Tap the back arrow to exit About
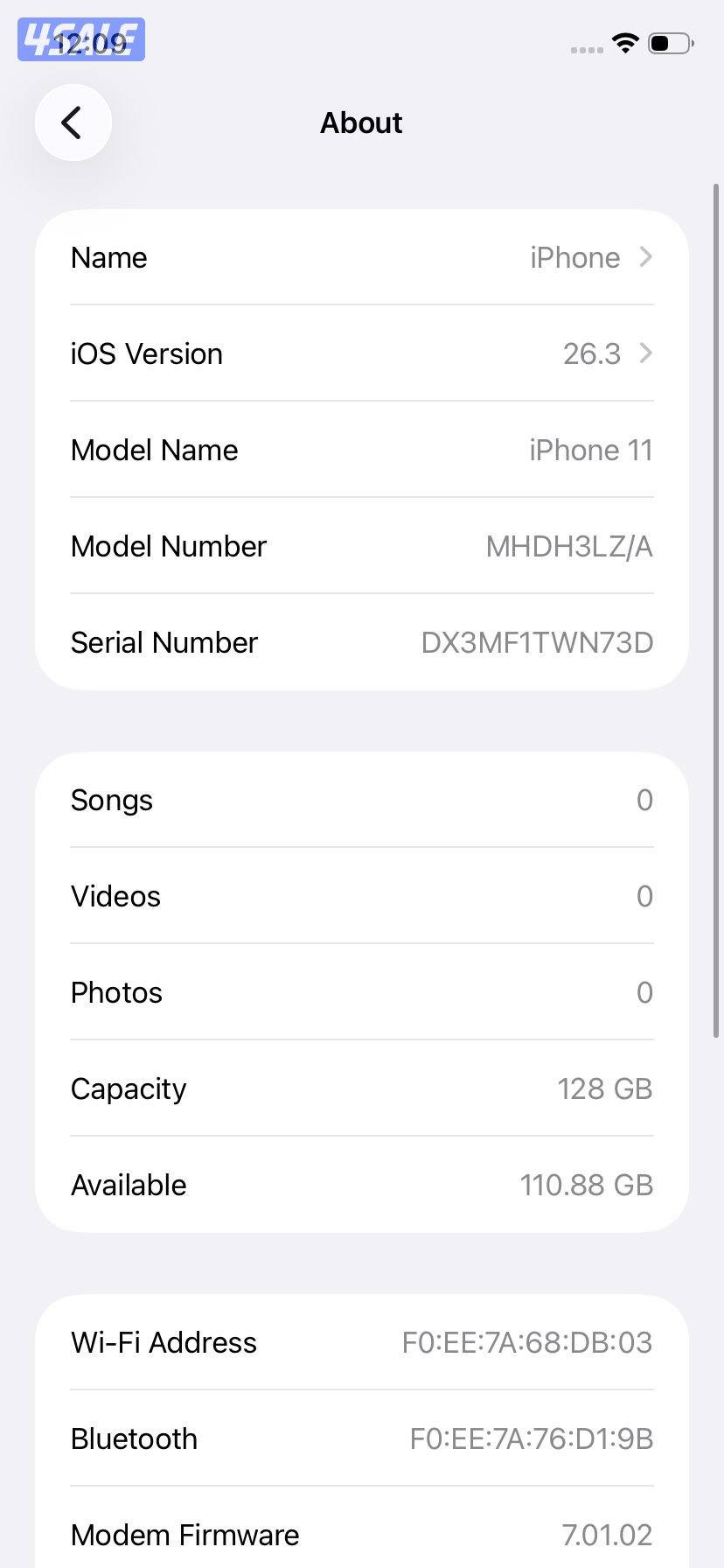 click(x=73, y=122)
